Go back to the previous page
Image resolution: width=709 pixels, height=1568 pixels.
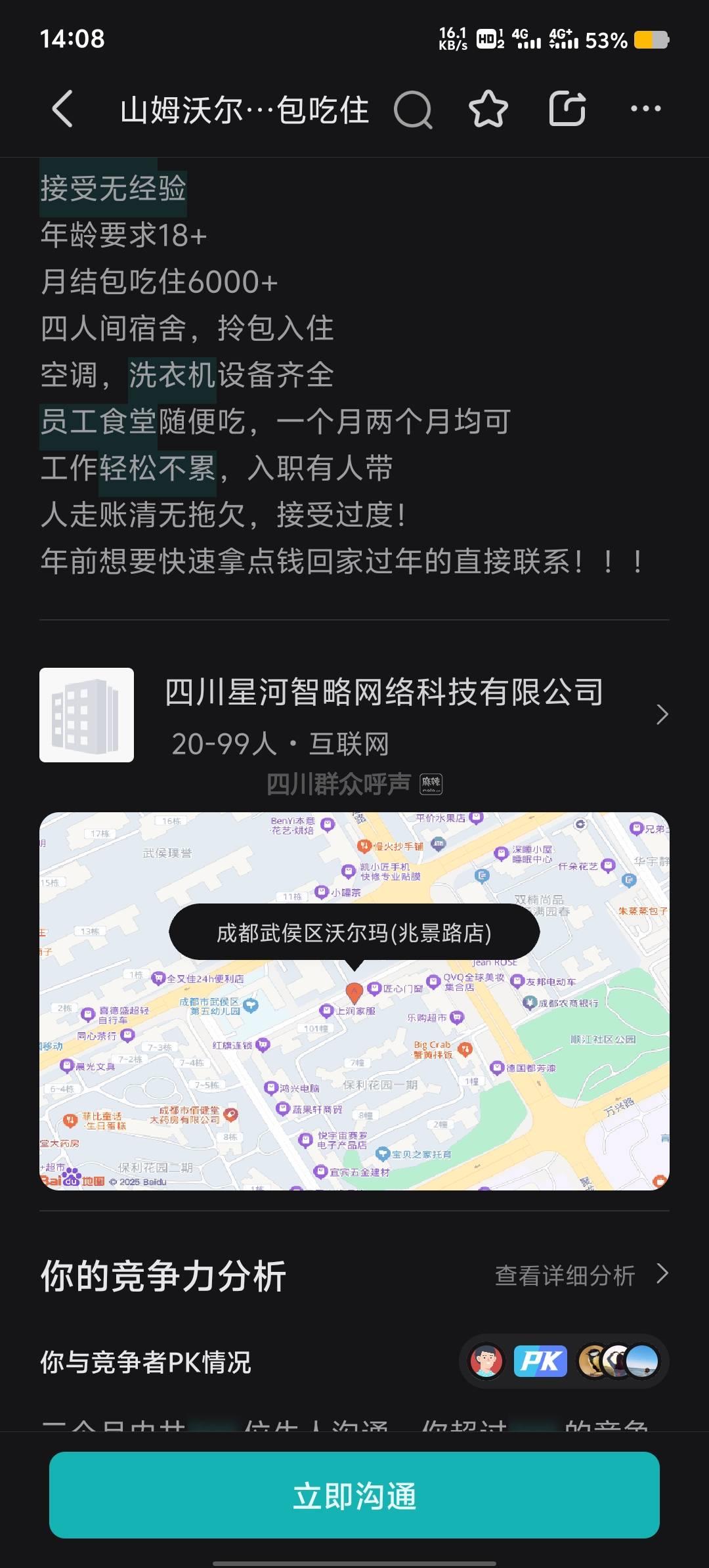62,109
